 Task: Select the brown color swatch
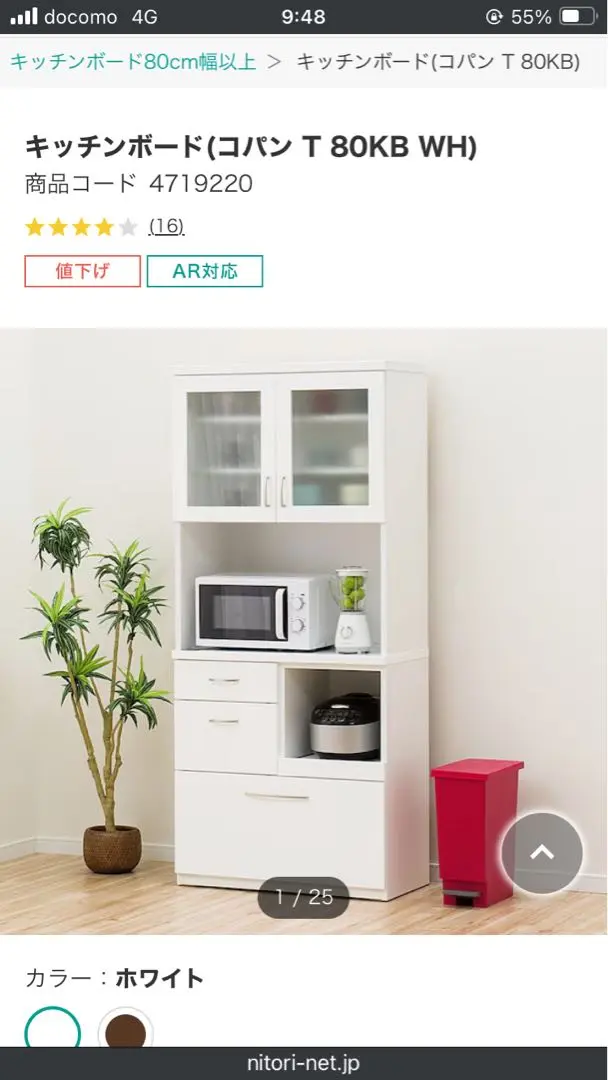coord(125,1027)
